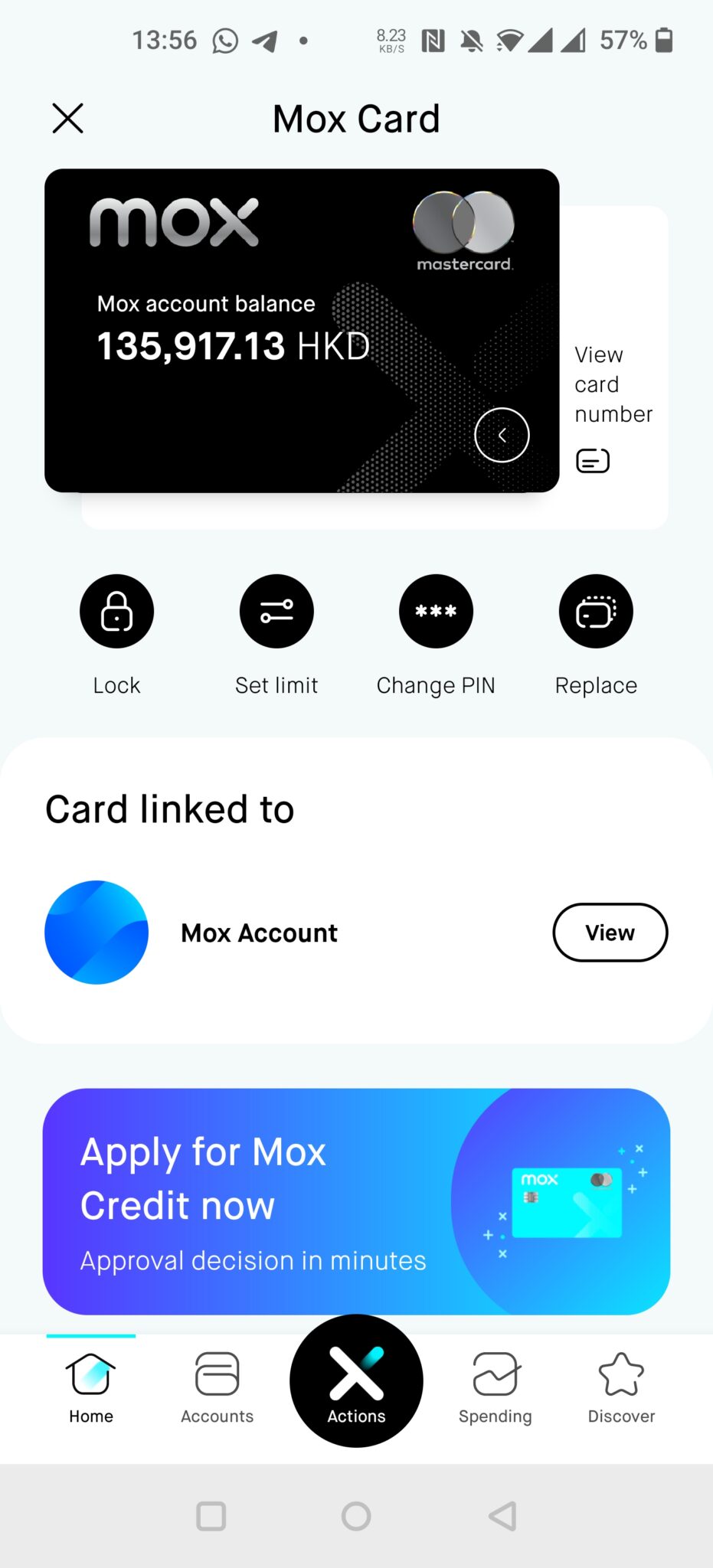Tap the system back button
The width and height of the screenshot is (713, 1568).
[x=502, y=1516]
